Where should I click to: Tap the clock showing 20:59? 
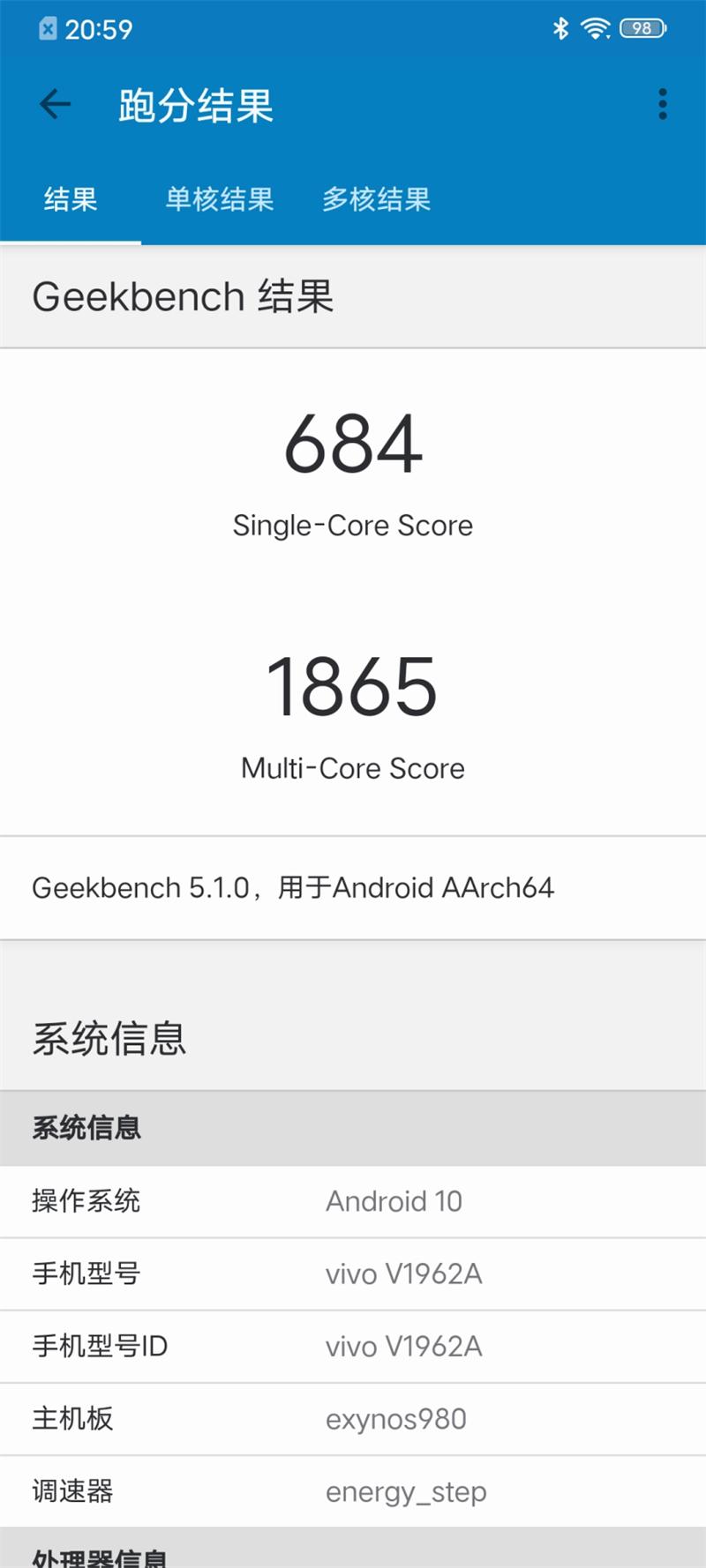tap(99, 29)
